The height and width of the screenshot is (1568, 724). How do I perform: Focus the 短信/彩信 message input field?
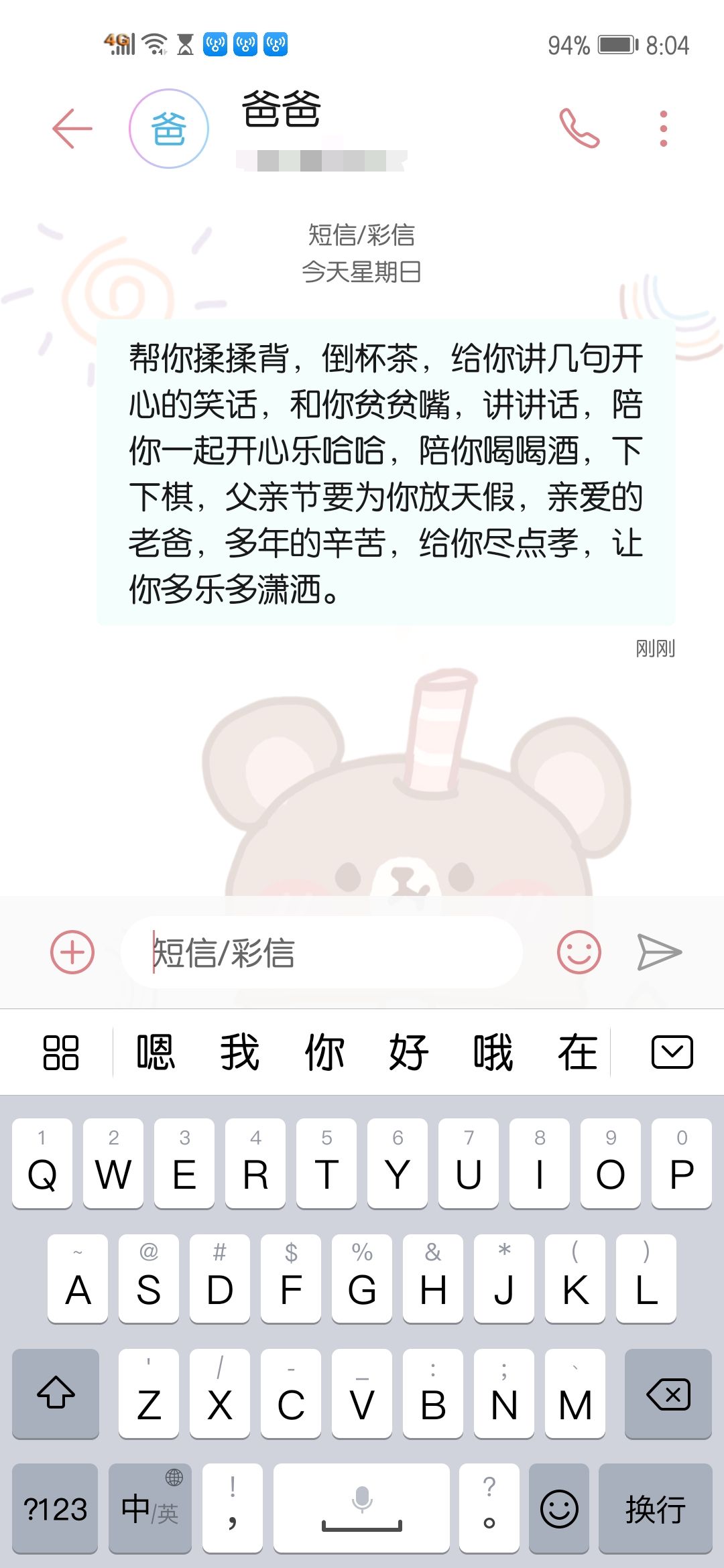322,952
